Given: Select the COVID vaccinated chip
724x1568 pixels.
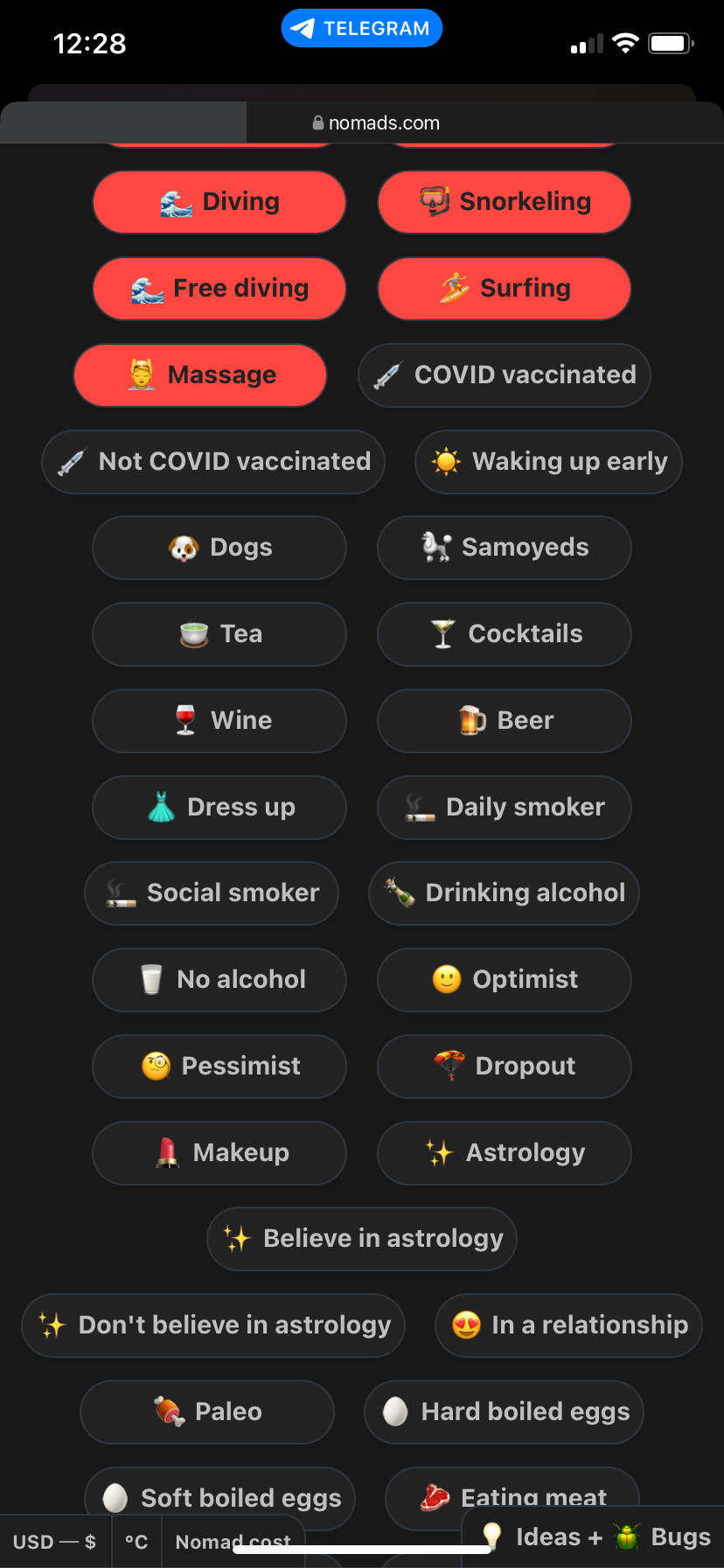Looking at the screenshot, I should click(505, 375).
